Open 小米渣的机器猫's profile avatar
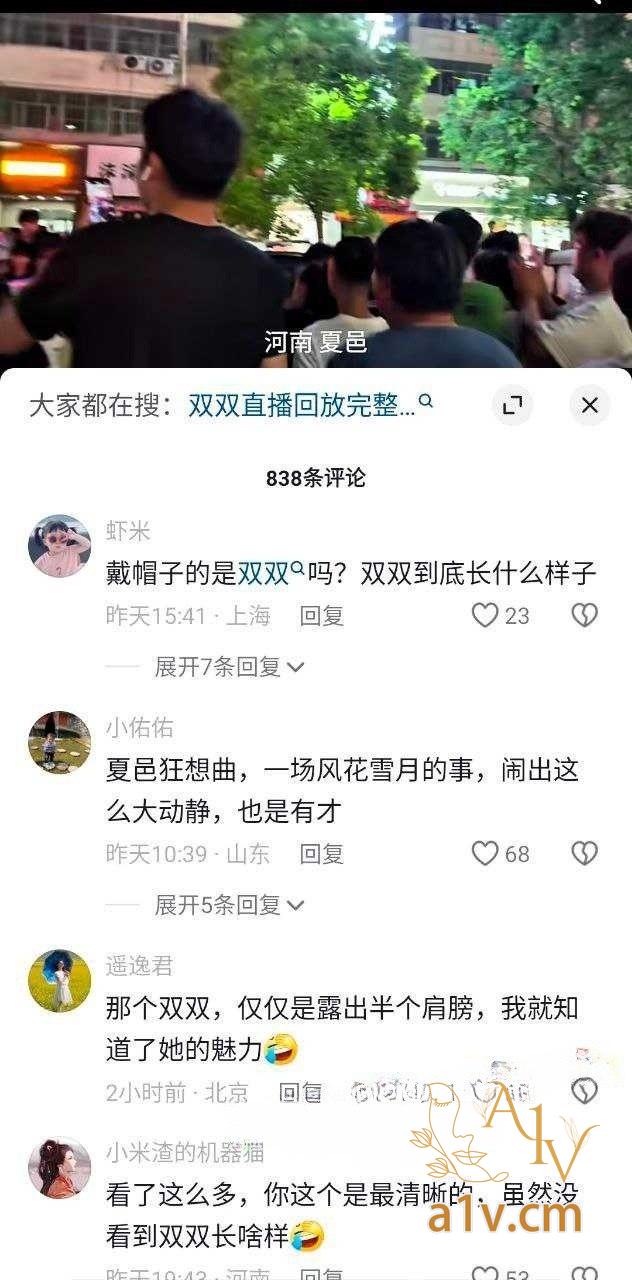632x1280 pixels. click(60, 1167)
